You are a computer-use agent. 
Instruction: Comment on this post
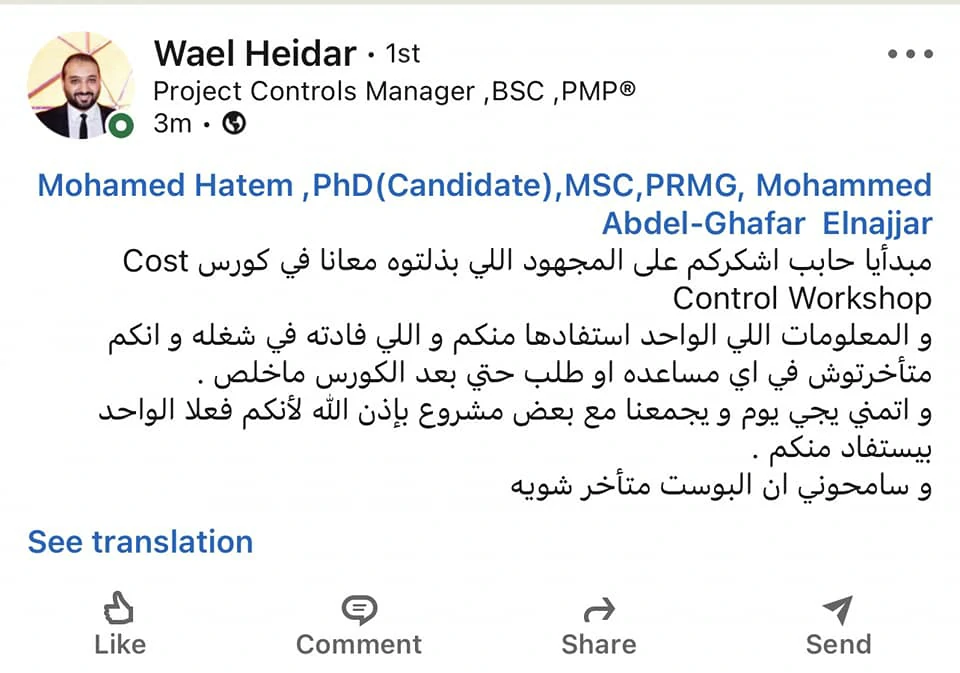pyautogui.click(x=359, y=625)
